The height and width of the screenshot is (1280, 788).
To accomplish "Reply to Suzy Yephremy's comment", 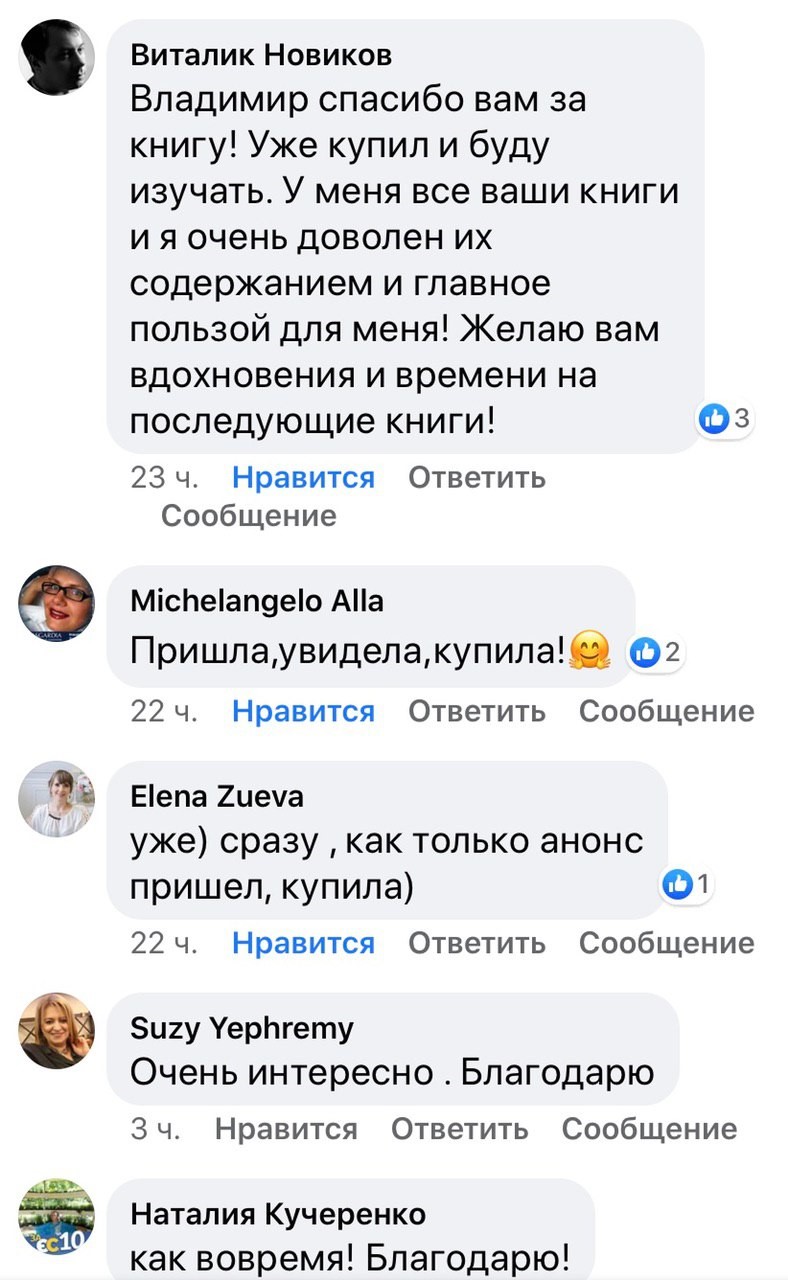I will click(459, 1129).
